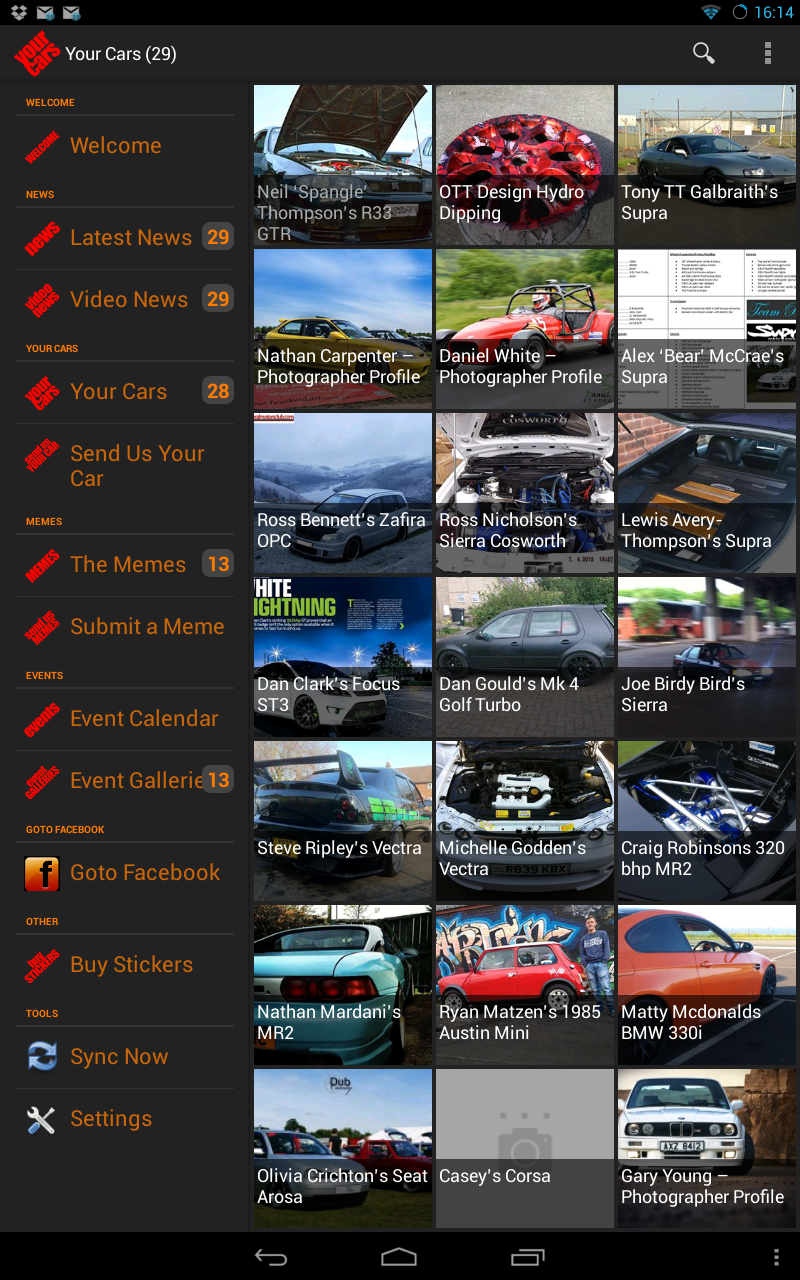Open the Welcome section
Screen dimensions: 800x1280
click(115, 145)
